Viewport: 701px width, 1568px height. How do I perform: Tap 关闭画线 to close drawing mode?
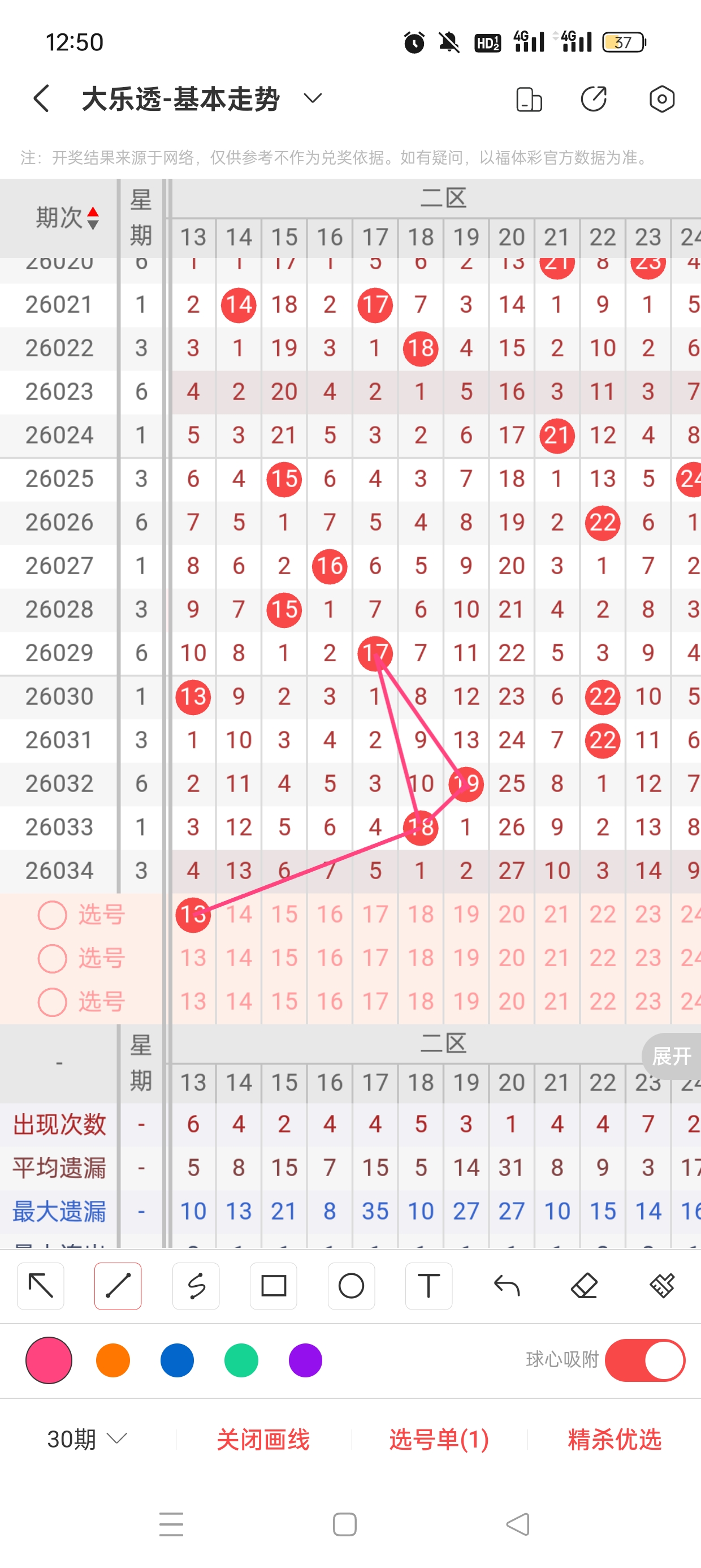pyautogui.click(x=263, y=1439)
